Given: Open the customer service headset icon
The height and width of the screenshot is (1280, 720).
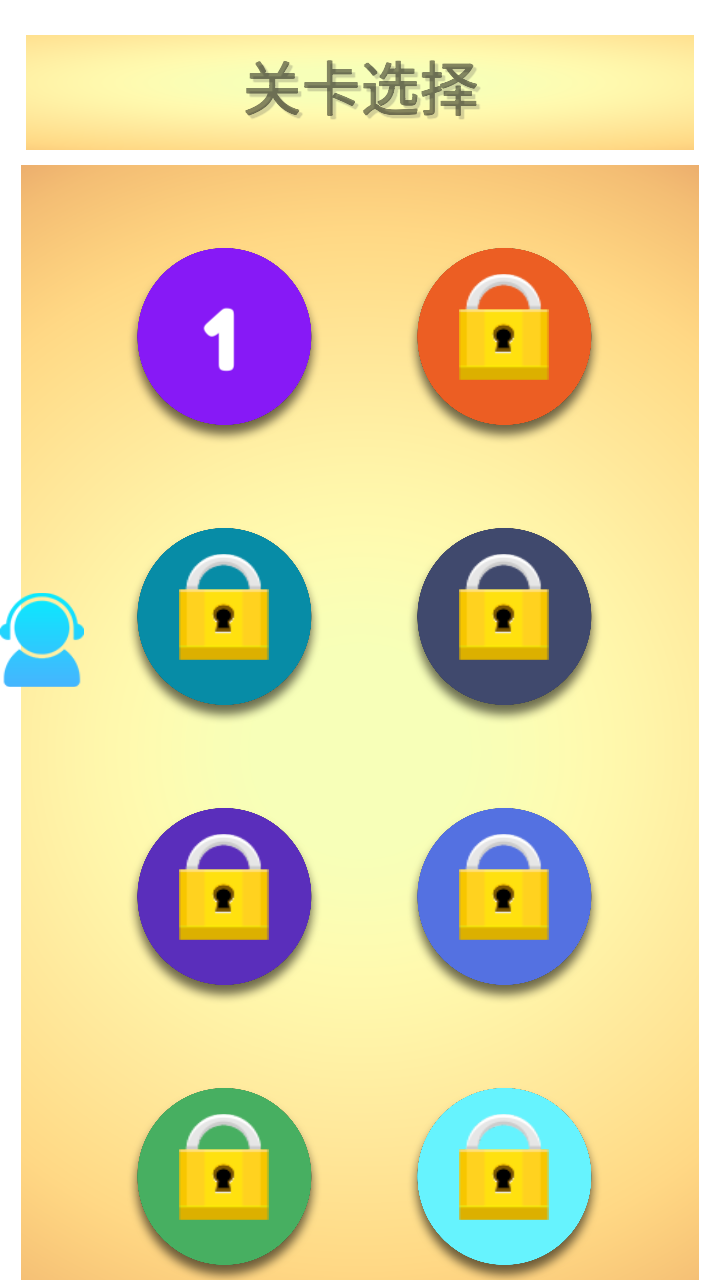Looking at the screenshot, I should pos(42,640).
